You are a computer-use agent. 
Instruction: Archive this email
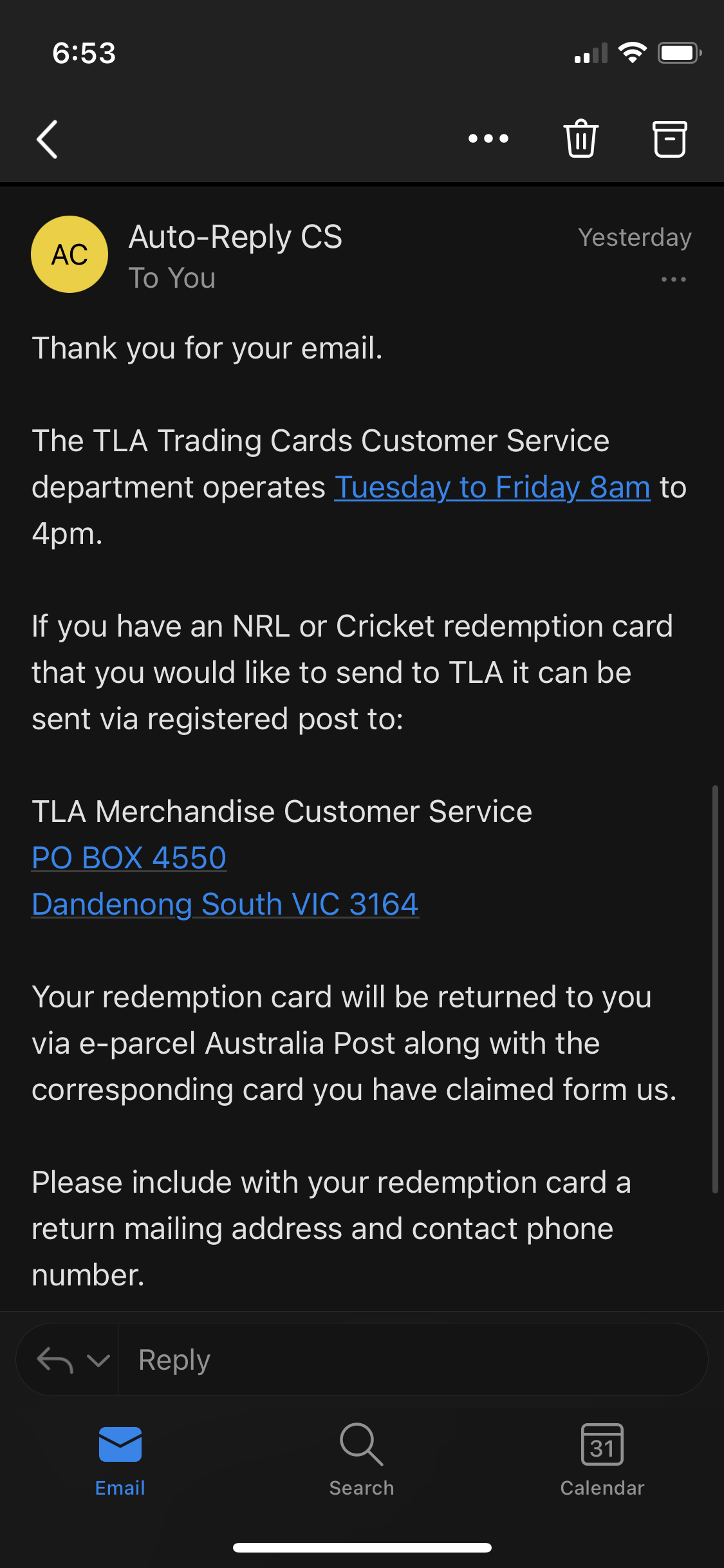coord(670,138)
